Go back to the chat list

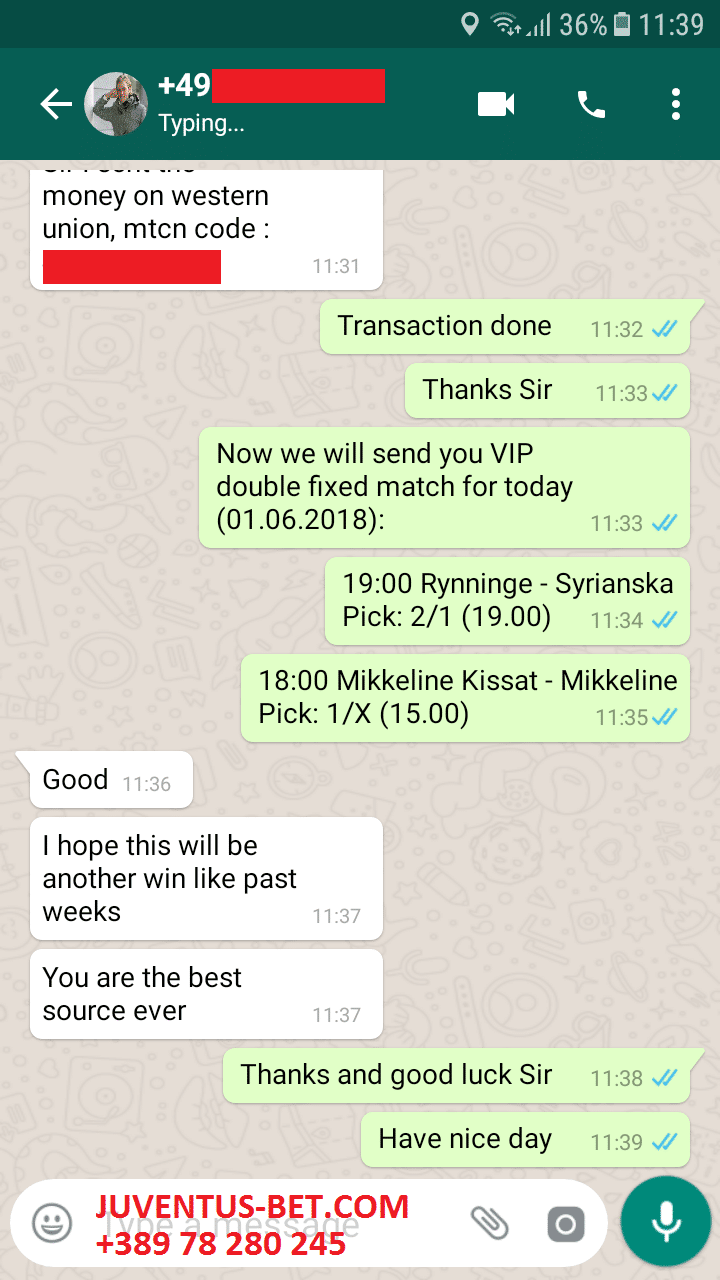(x=56, y=104)
